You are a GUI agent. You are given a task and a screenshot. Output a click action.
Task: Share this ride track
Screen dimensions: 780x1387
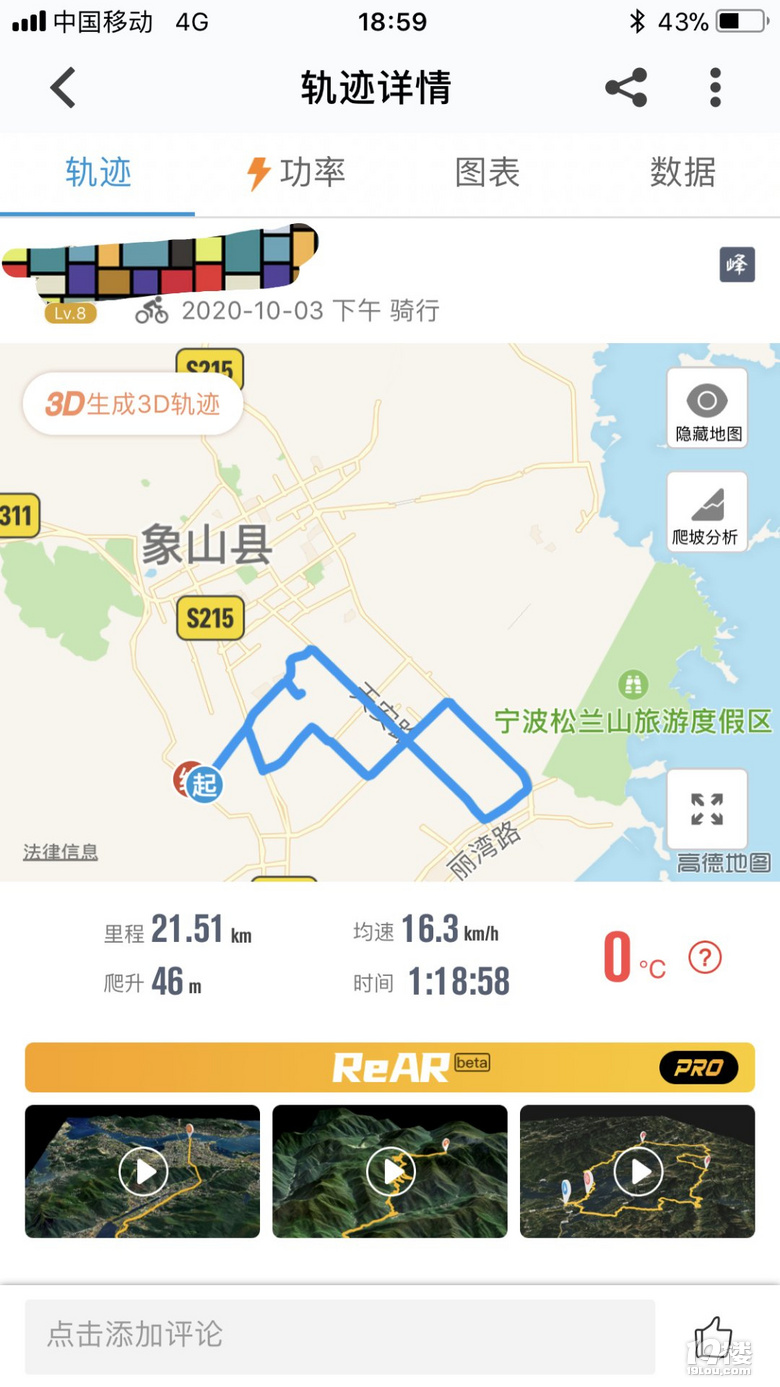(x=626, y=88)
